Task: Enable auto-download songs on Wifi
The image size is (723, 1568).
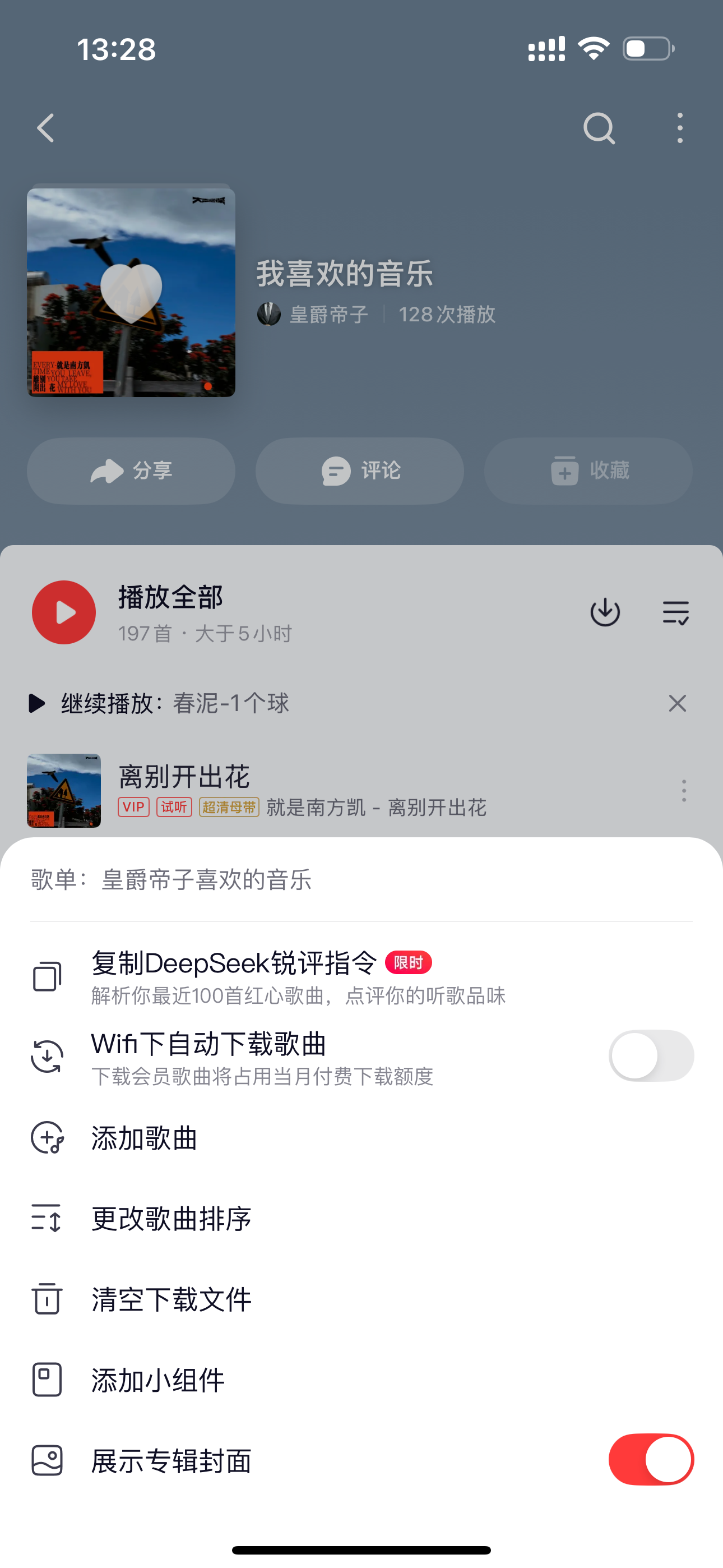Action: pos(650,1055)
